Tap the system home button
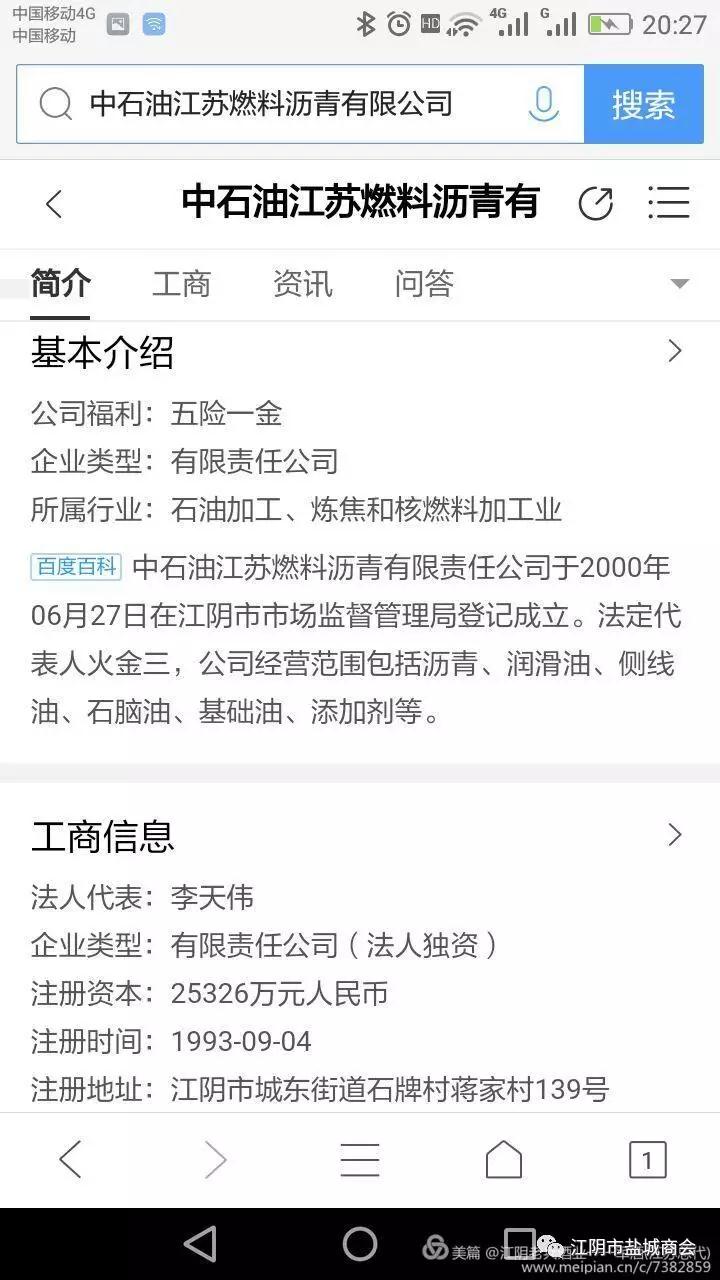This screenshot has width=720, height=1280. [360, 1244]
